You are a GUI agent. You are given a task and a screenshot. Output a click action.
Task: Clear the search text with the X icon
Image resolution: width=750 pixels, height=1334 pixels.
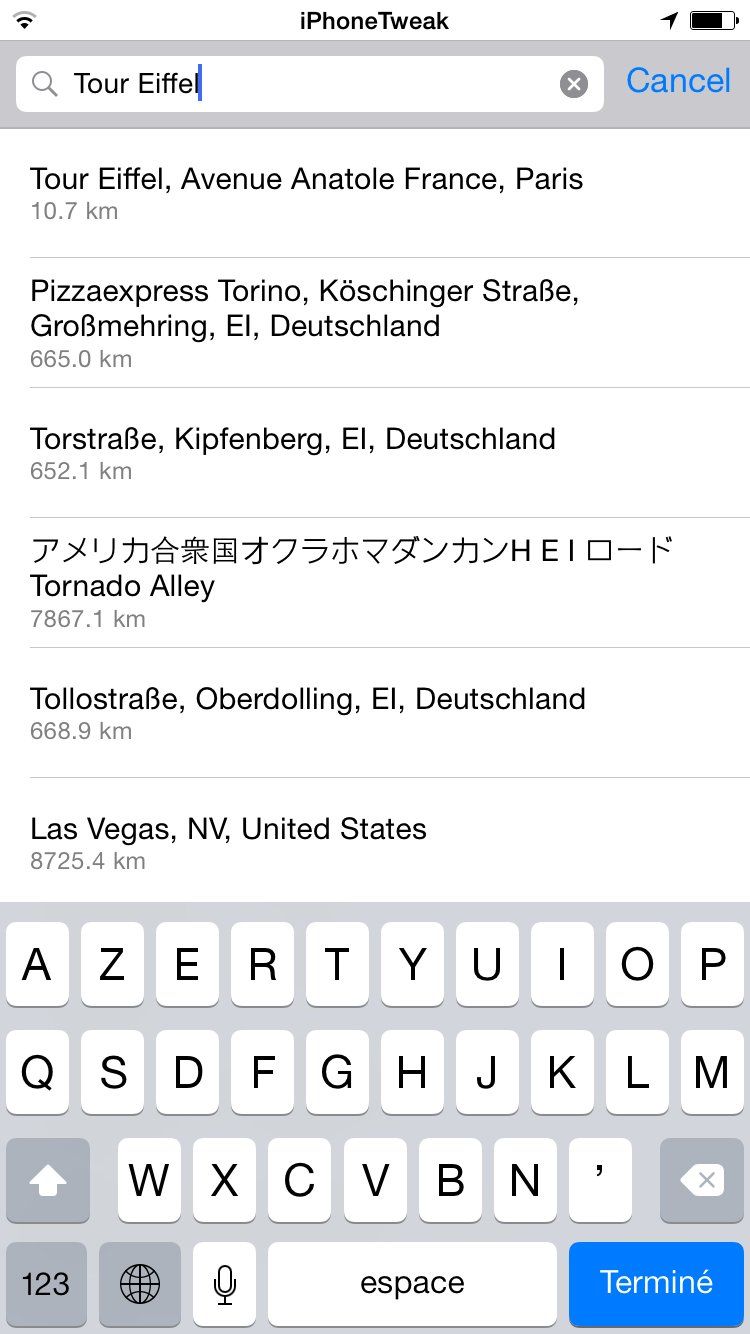(x=573, y=84)
